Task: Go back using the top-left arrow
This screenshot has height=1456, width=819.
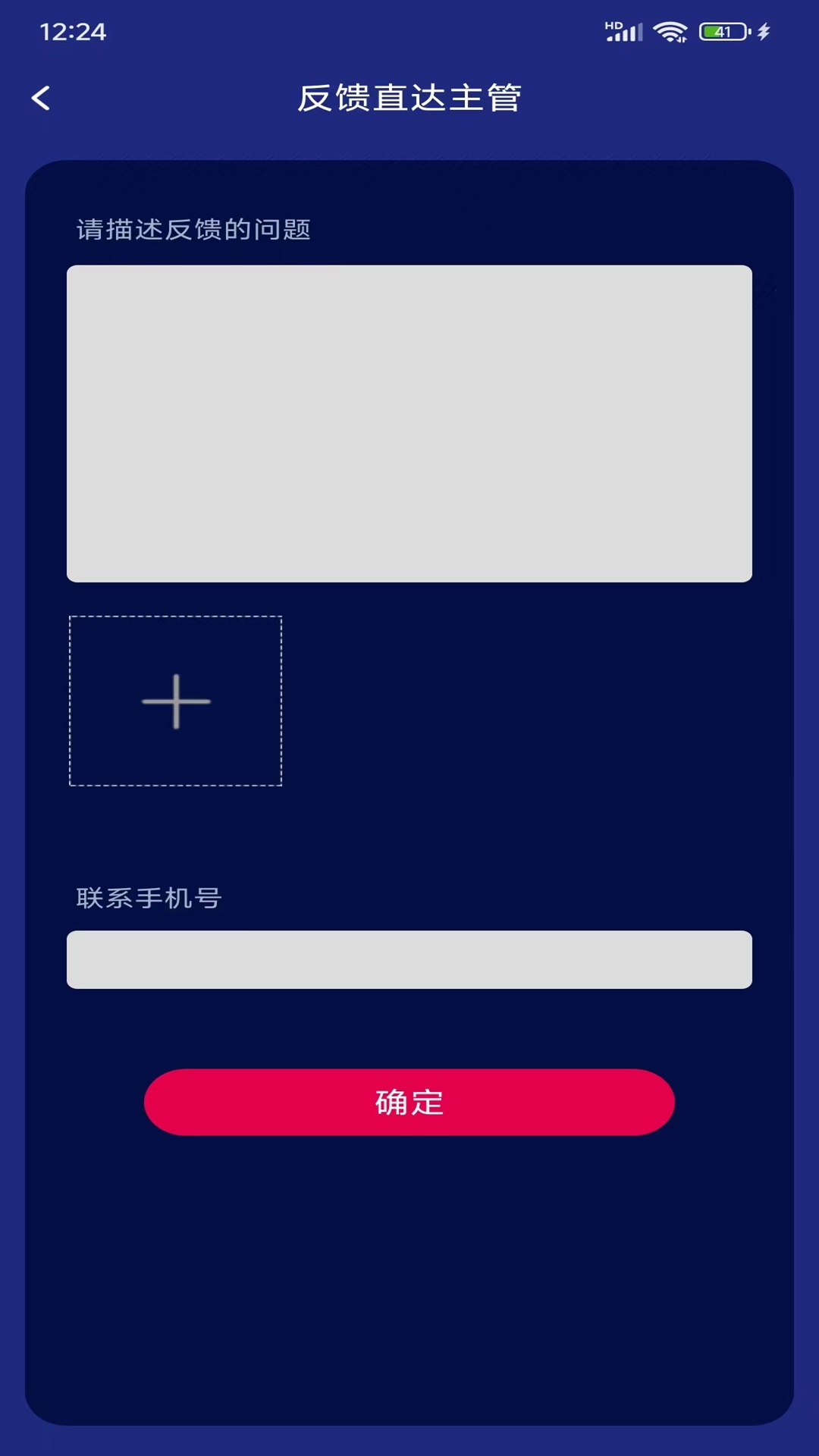Action: pyautogui.click(x=41, y=98)
